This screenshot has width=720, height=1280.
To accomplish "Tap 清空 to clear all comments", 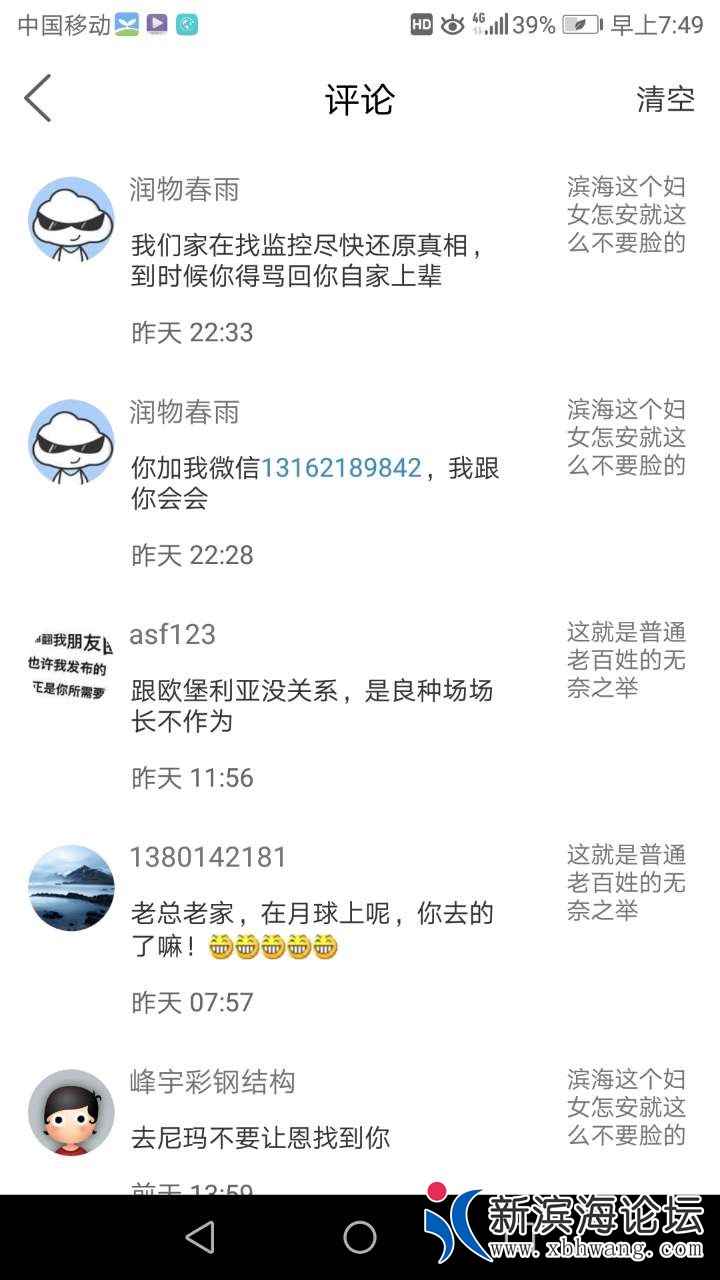I will click(665, 99).
